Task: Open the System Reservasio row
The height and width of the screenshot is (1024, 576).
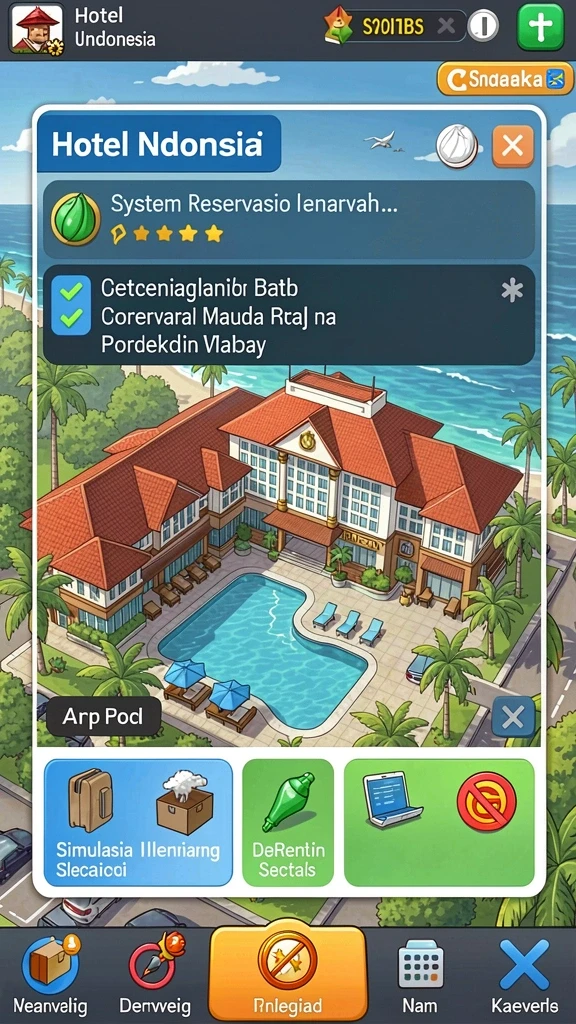Action: [289, 219]
